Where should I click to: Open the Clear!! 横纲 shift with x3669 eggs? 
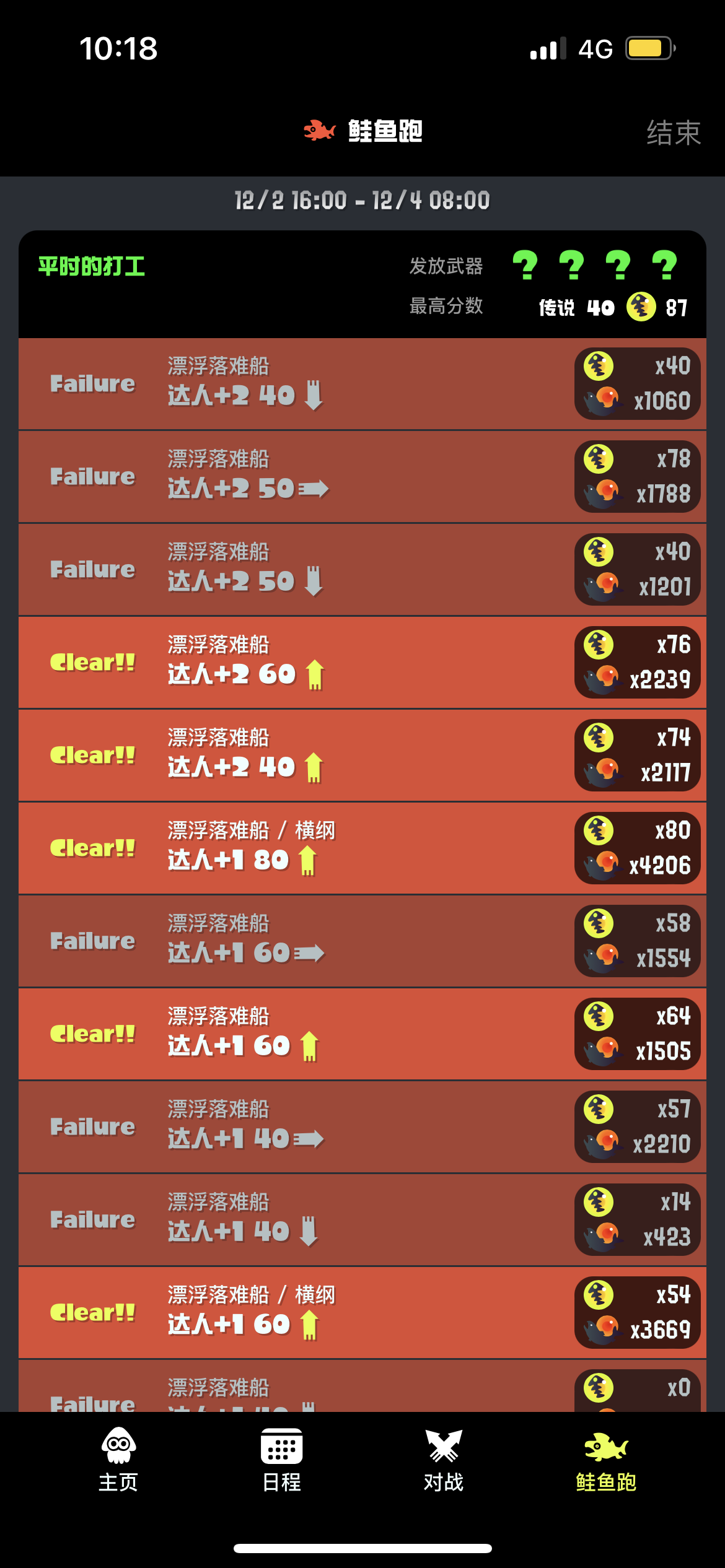362,1313
